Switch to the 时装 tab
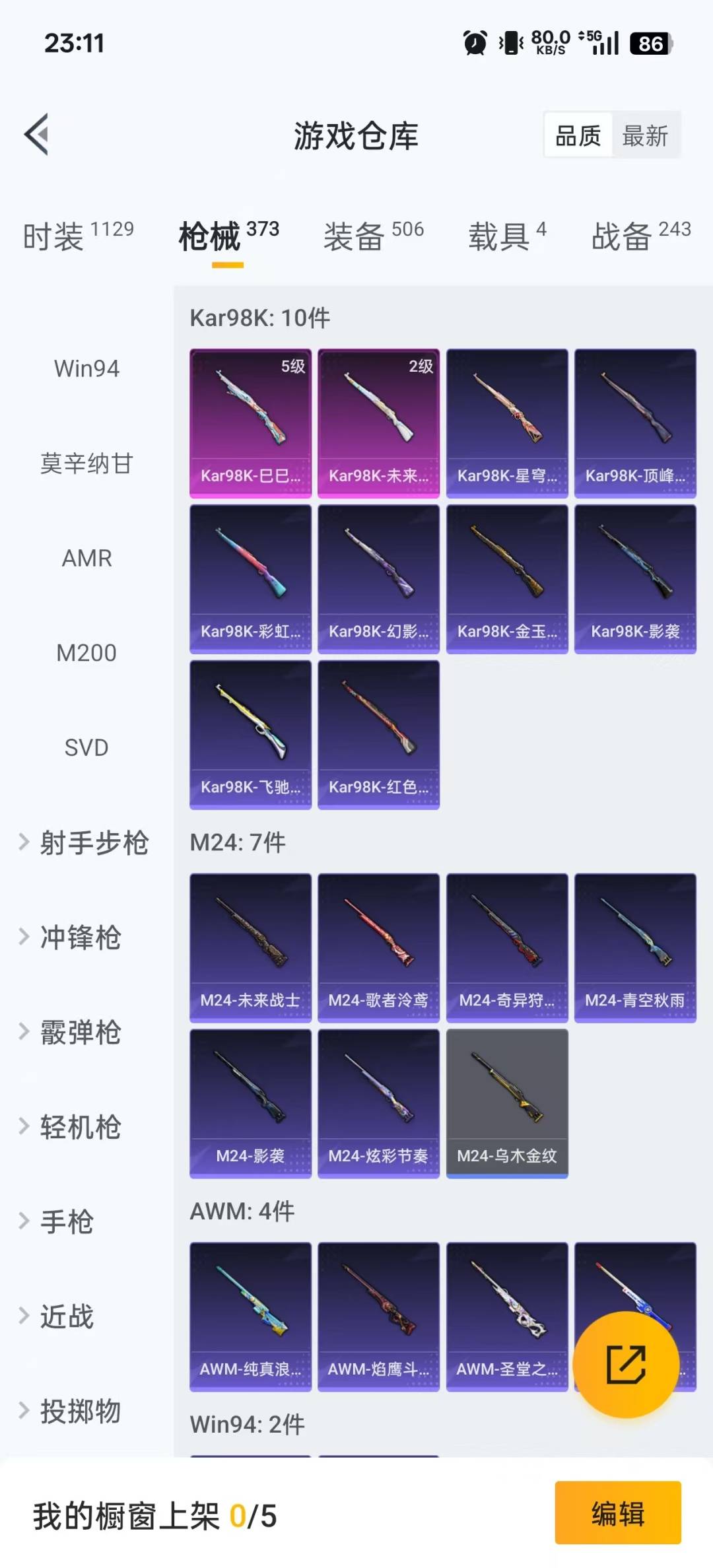 (x=78, y=236)
